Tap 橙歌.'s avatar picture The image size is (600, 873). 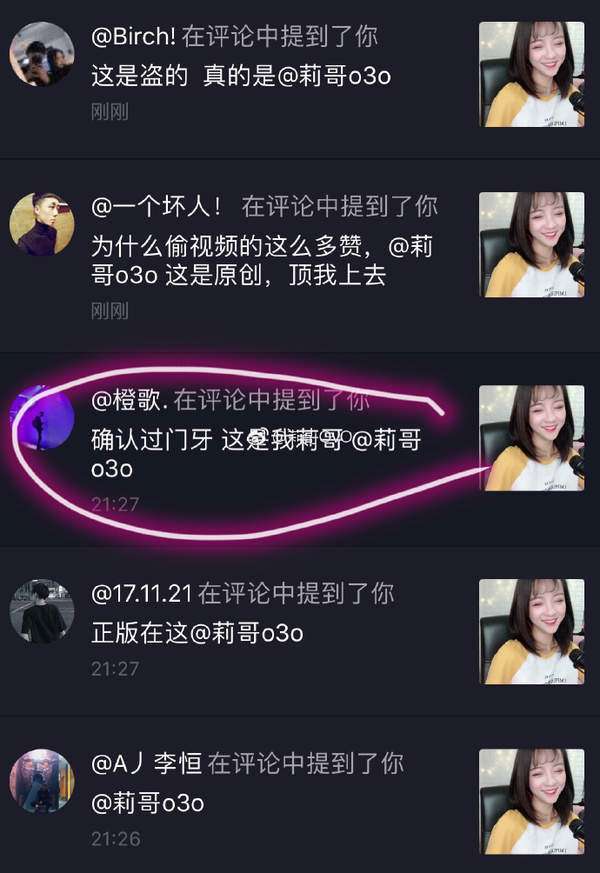pyautogui.click(x=42, y=417)
